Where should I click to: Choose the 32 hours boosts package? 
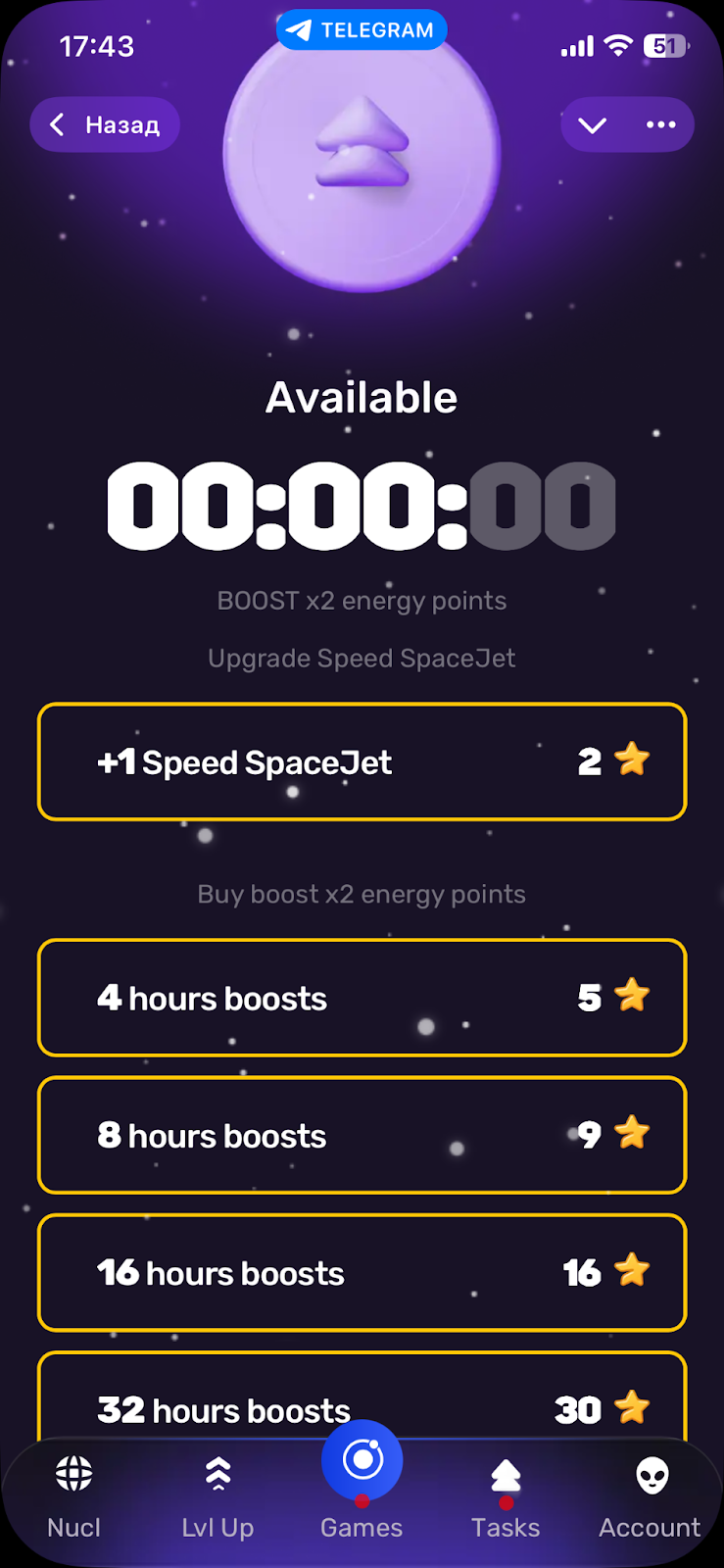pyautogui.click(x=362, y=1403)
